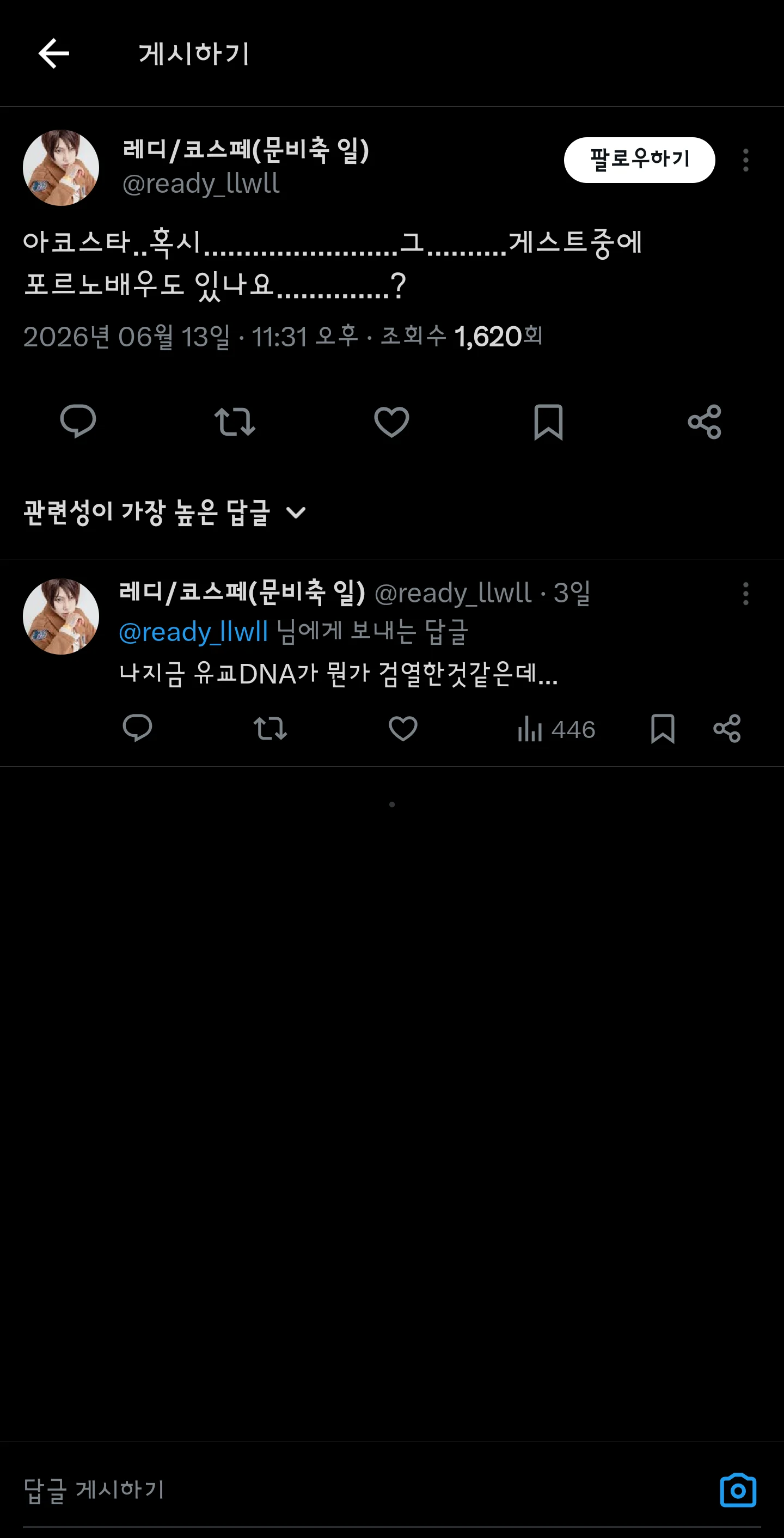Open the main post author's profile picture
Screen dimensions: 784x1538
click(61, 168)
